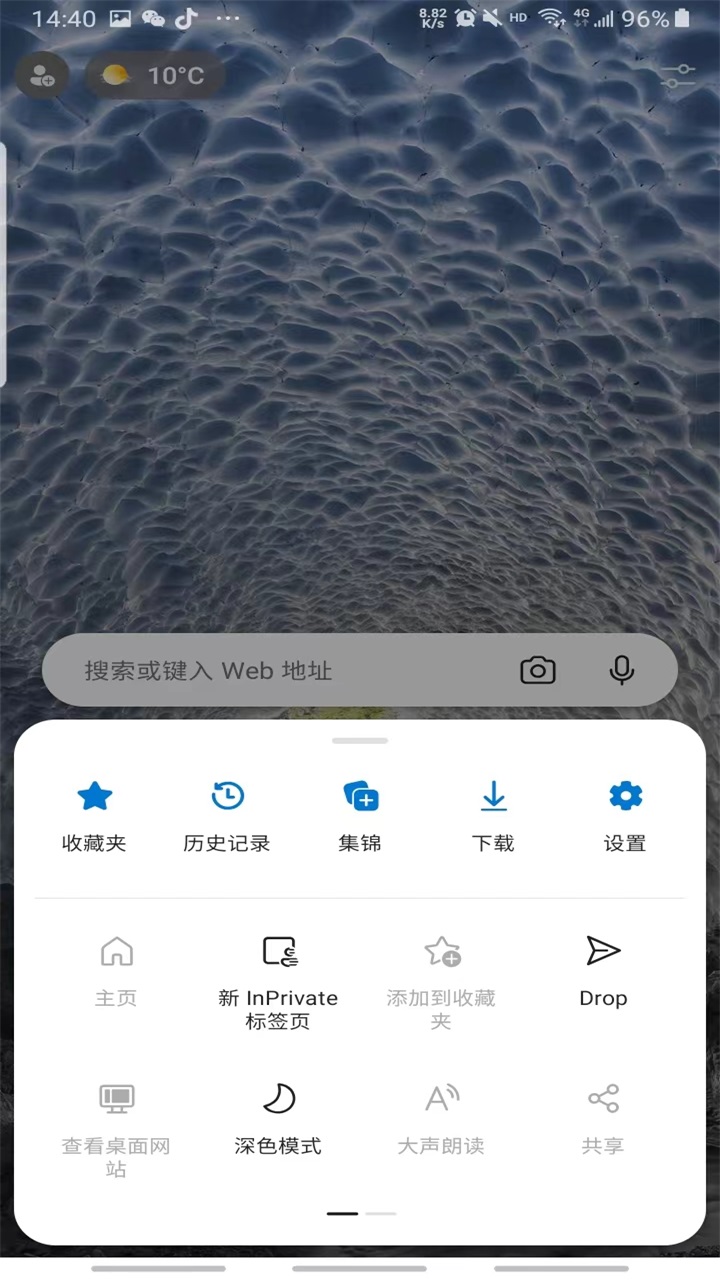720x1280 pixels.
Task: Start a voice search with the microphone
Action: click(622, 670)
